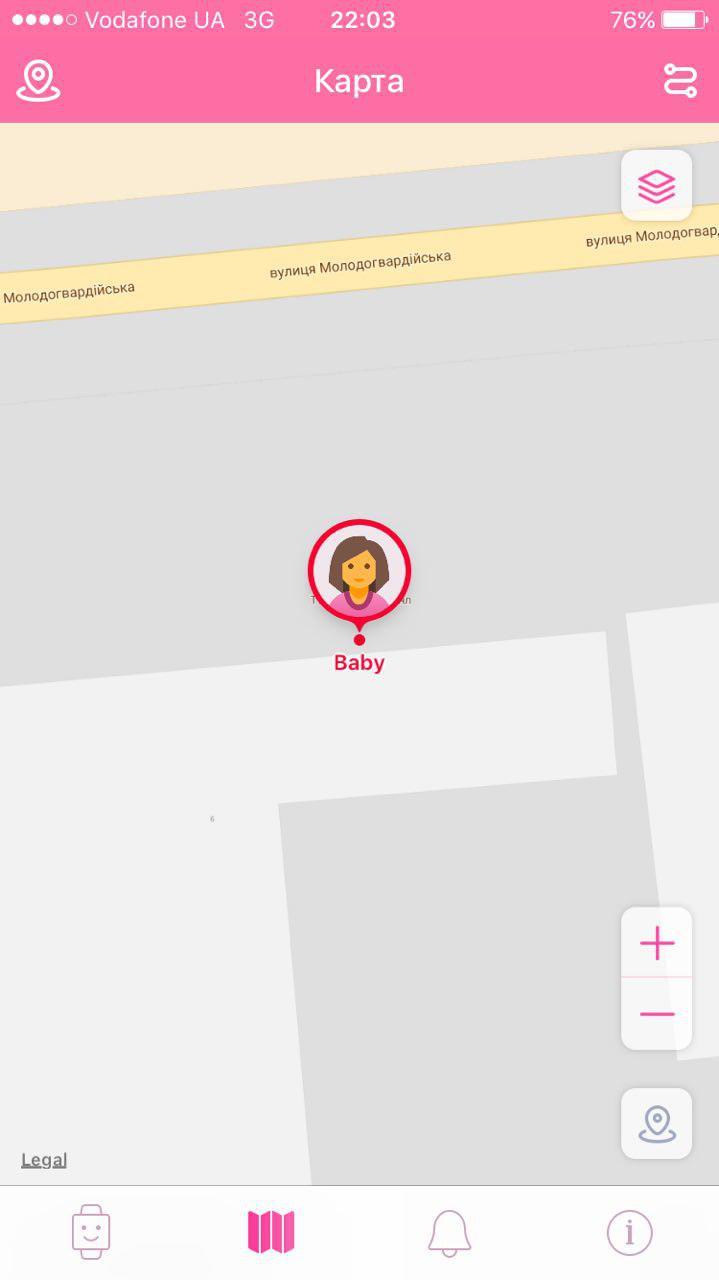
Task: Open the notifications bell tab
Action: [x=449, y=1232]
